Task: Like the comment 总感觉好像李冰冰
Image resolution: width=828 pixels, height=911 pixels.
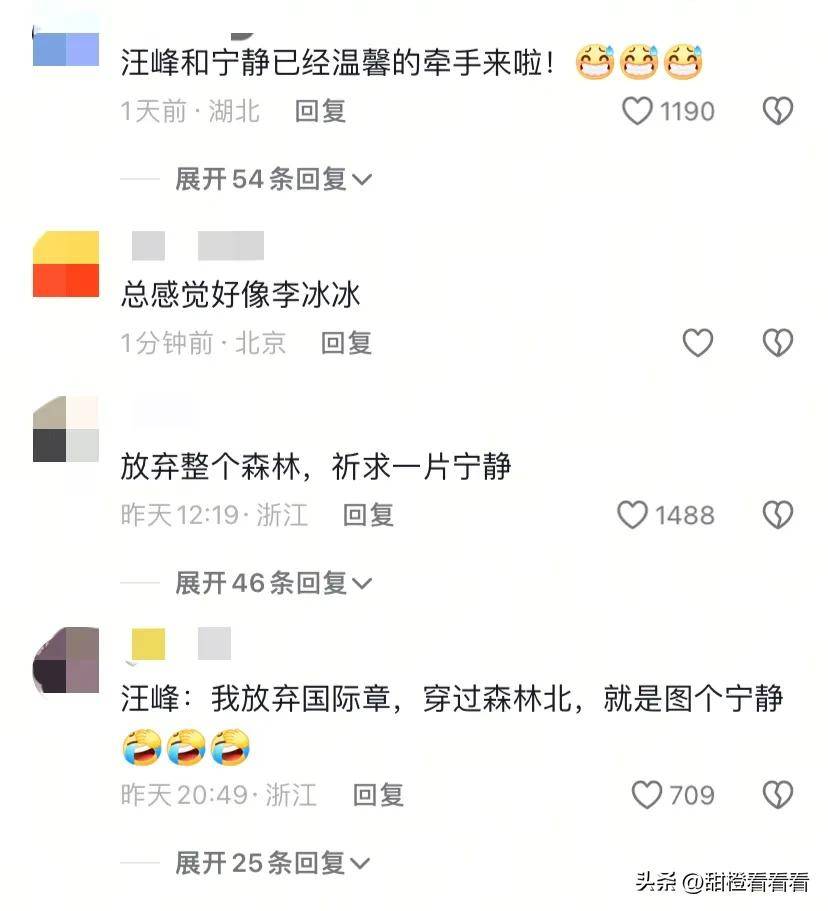Action: 697,343
